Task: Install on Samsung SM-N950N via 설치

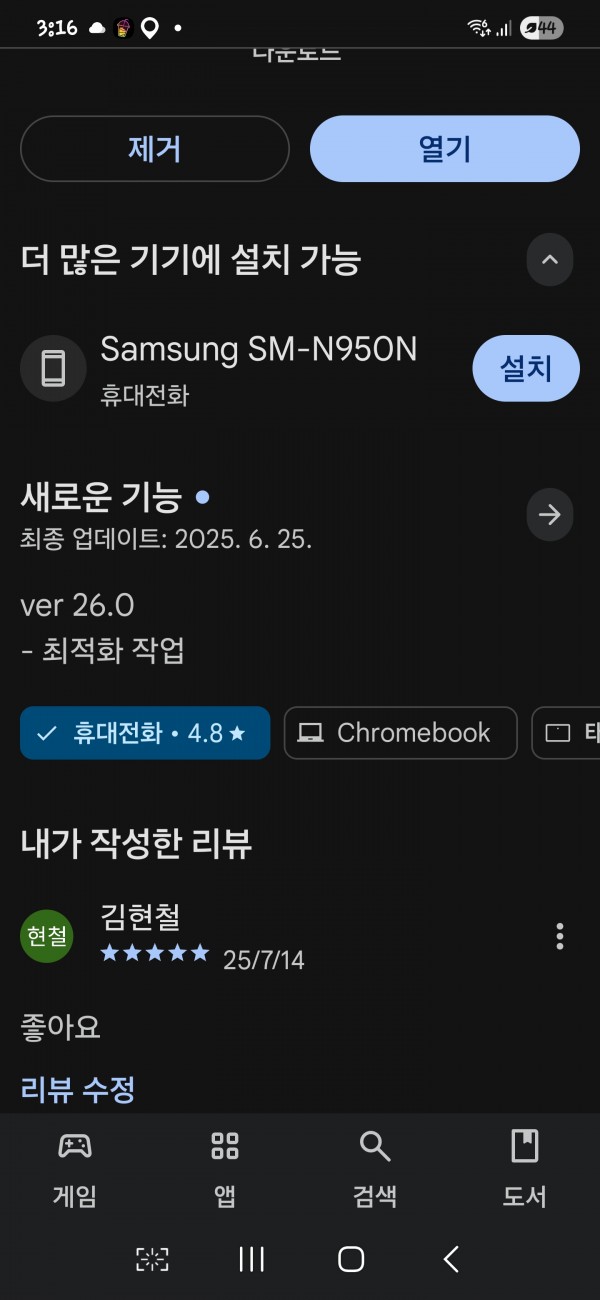Action: pos(526,368)
